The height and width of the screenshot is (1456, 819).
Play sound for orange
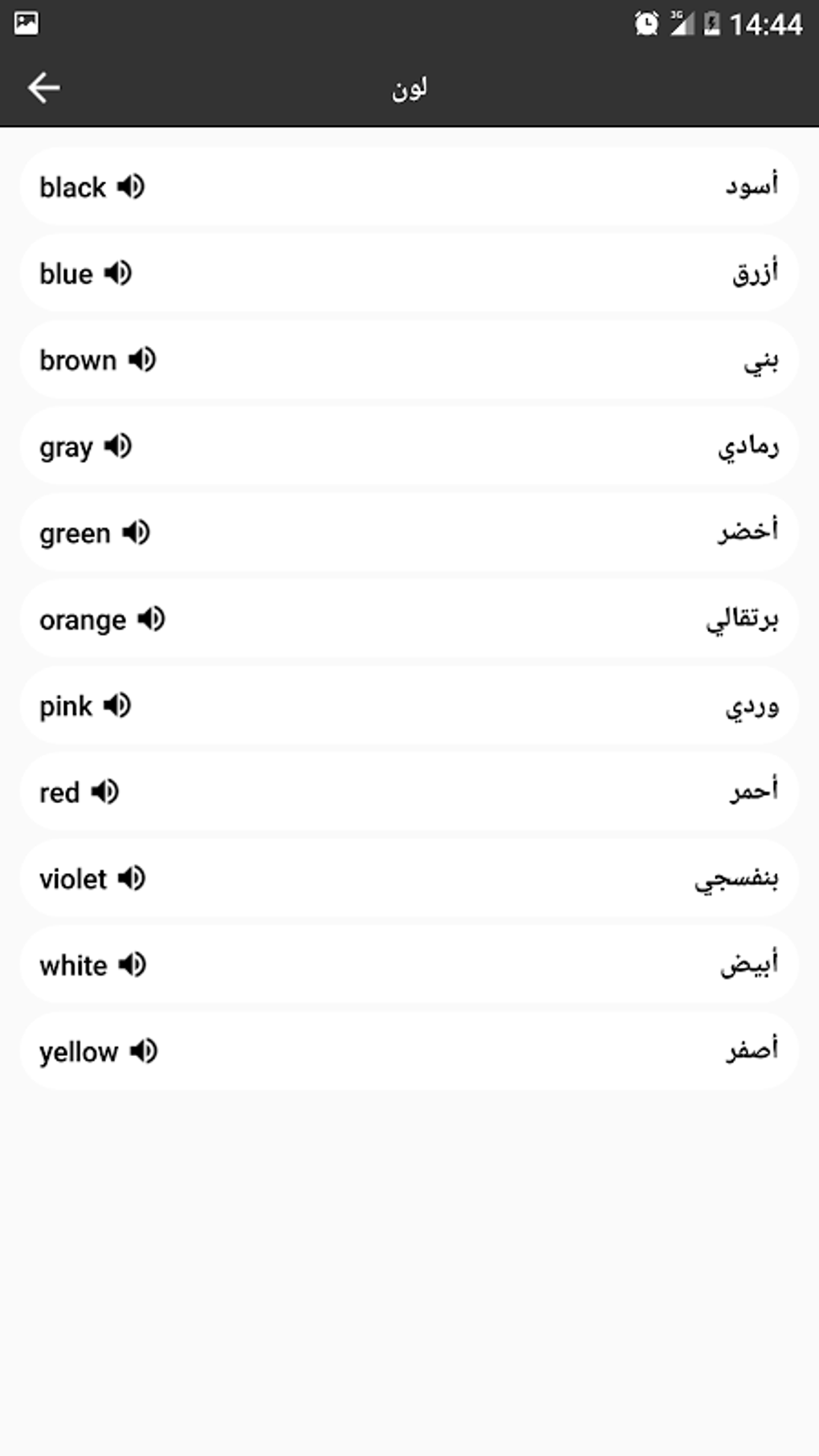(151, 619)
